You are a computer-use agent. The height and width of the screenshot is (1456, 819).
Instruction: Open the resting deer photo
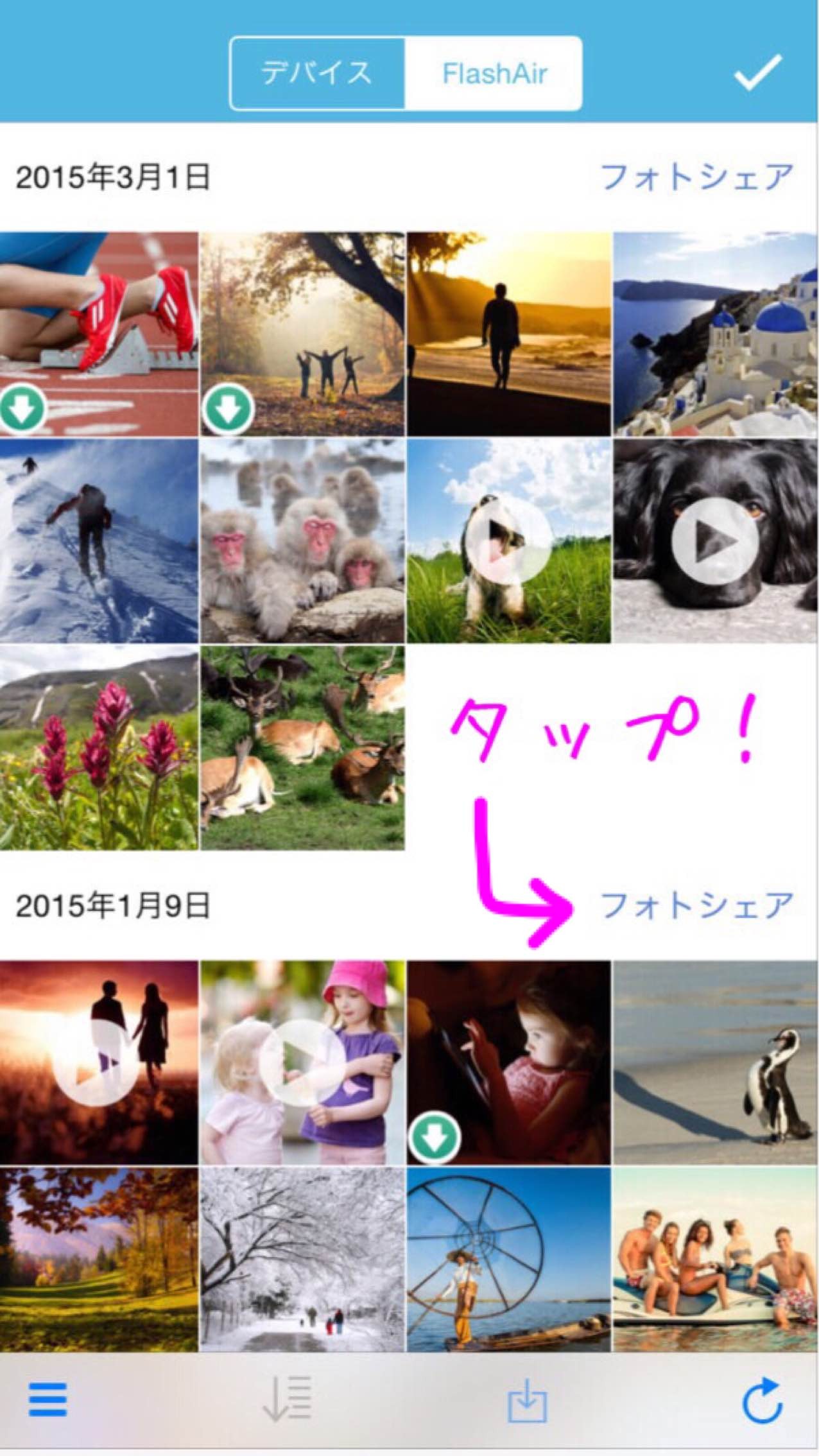click(302, 747)
